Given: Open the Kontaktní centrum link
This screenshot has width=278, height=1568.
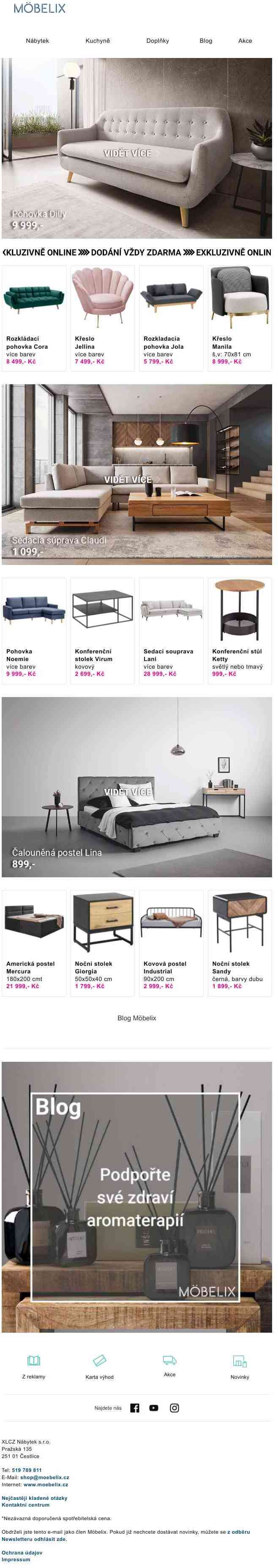Looking at the screenshot, I should 25,1505.
